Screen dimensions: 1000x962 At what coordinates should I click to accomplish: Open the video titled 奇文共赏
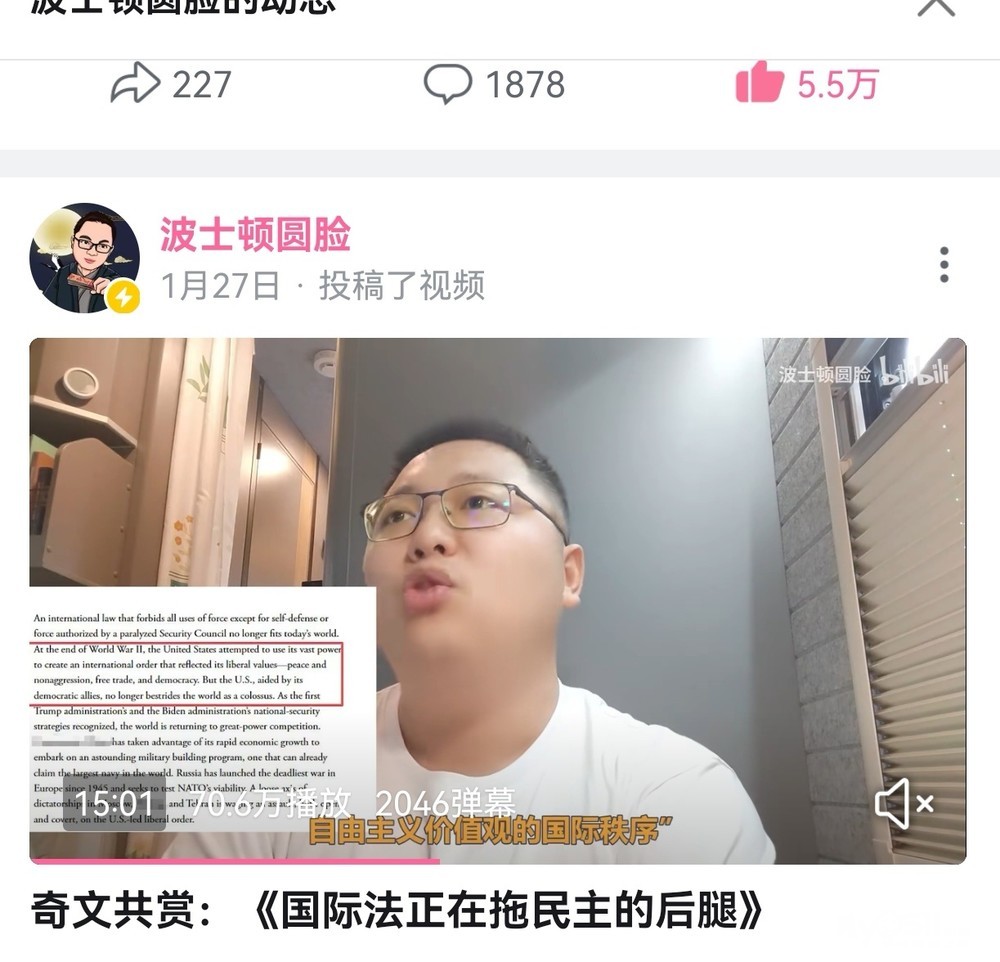tap(396, 910)
